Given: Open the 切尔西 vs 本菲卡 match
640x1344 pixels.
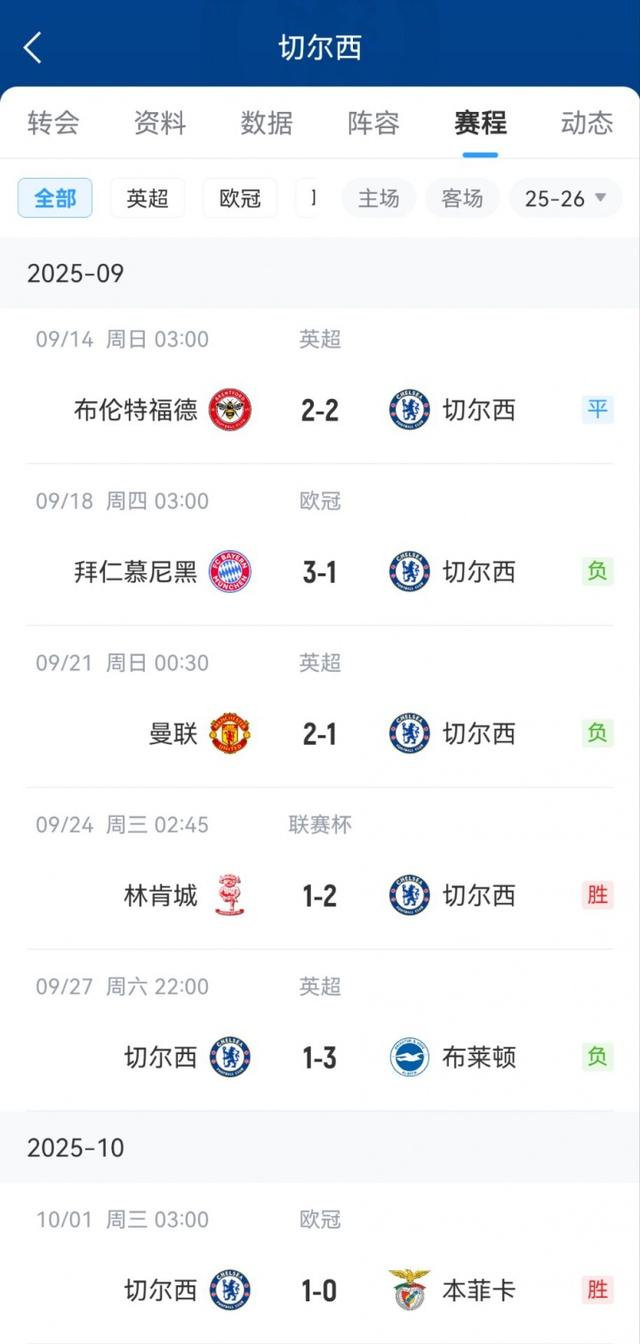Looking at the screenshot, I should point(320,1290).
